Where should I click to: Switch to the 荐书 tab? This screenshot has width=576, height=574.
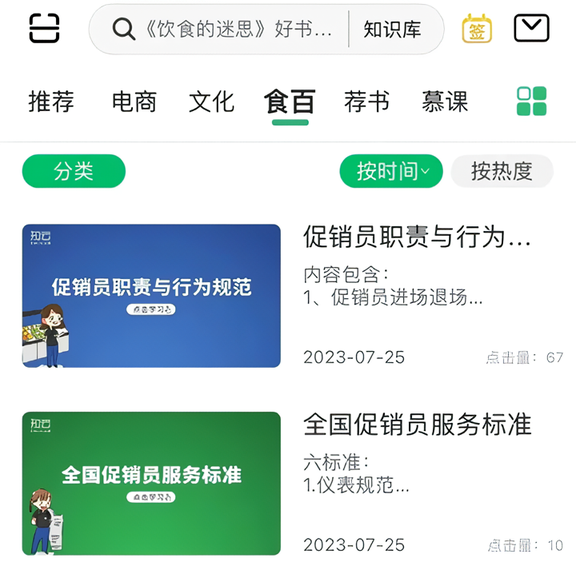pyautogui.click(x=367, y=101)
